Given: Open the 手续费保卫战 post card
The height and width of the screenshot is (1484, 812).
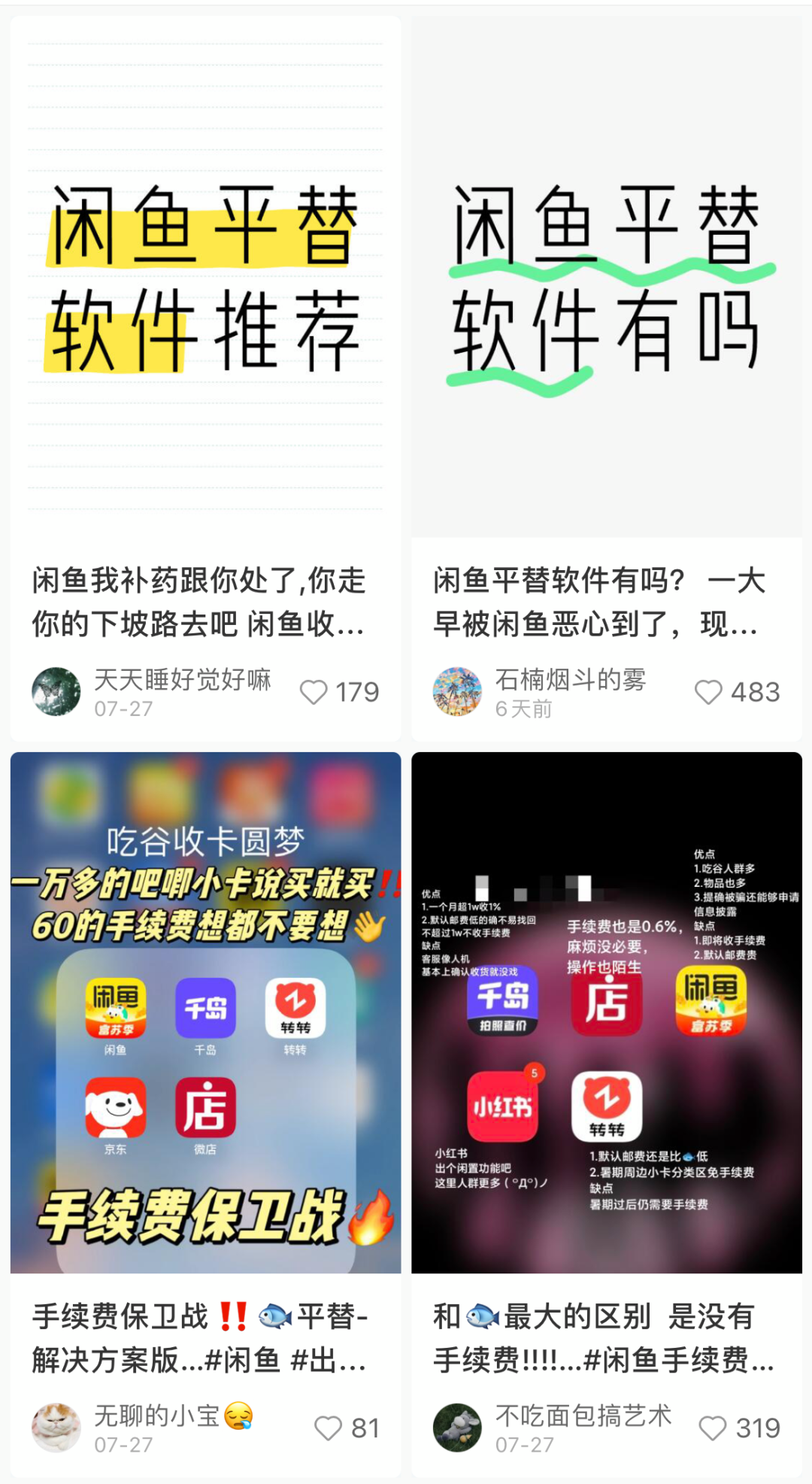Looking at the screenshot, I should [x=205, y=1012].
